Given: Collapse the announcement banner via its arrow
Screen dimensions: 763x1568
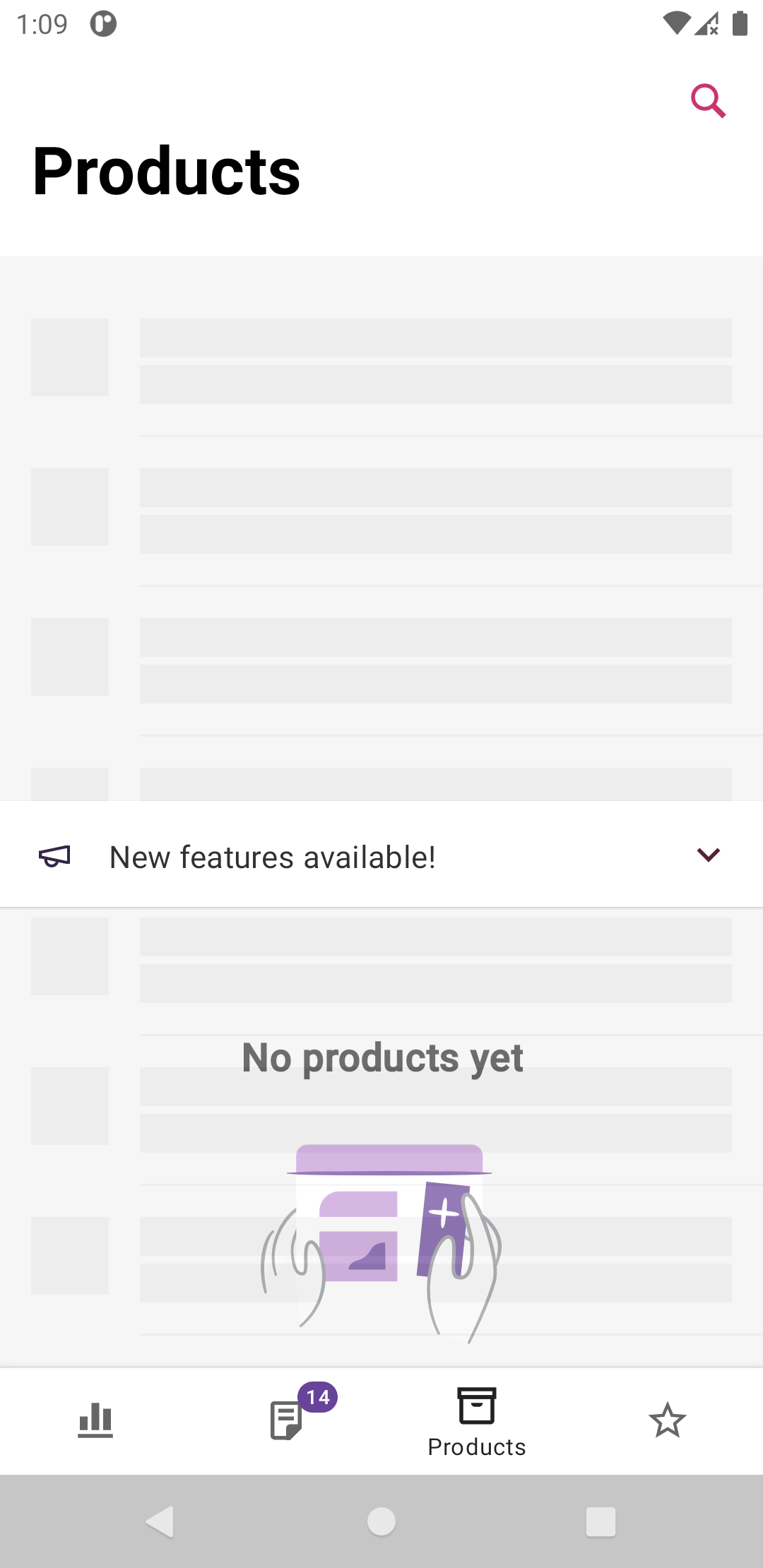Looking at the screenshot, I should (x=707, y=855).
